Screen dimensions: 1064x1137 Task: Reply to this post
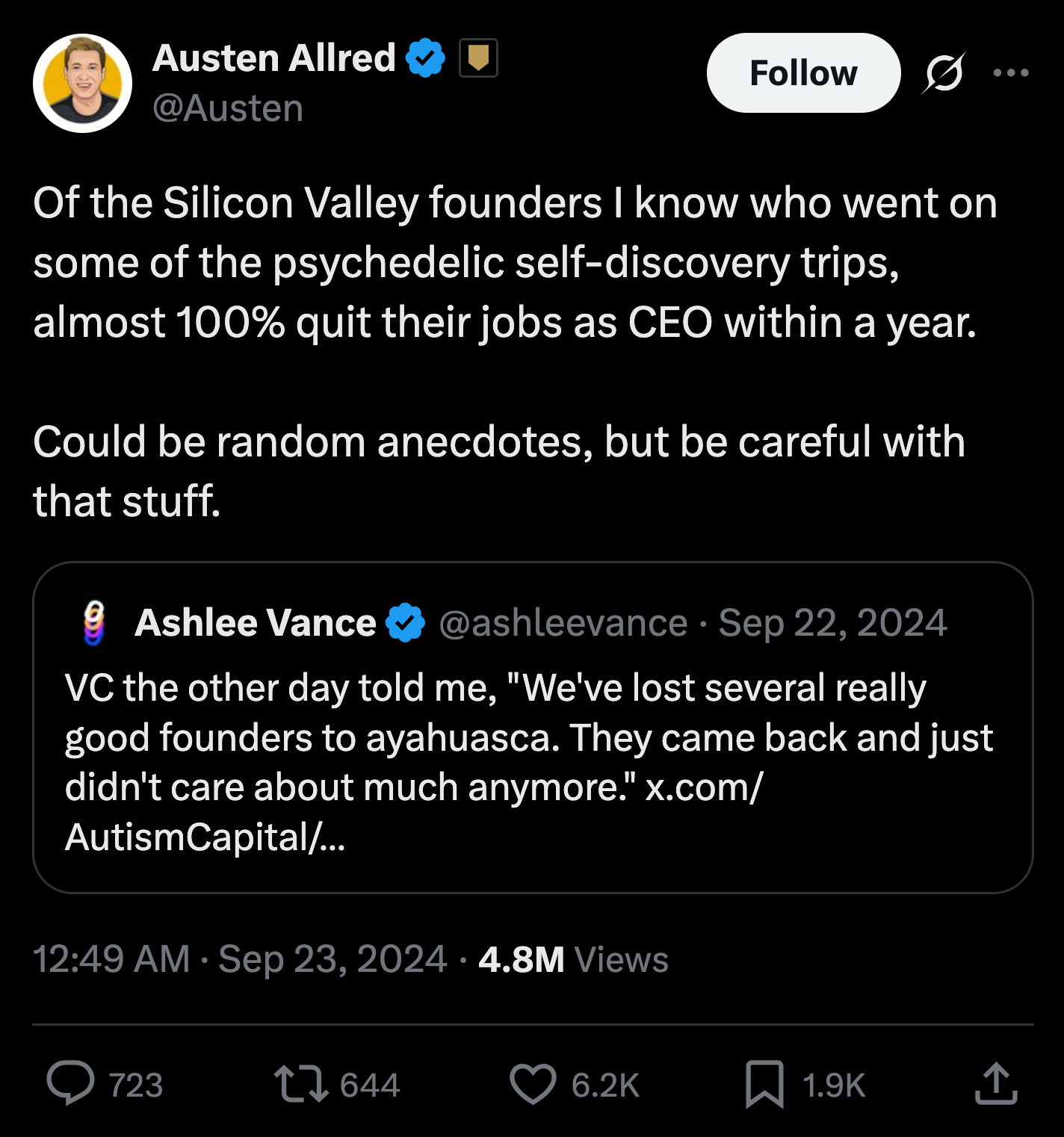click(71, 1084)
